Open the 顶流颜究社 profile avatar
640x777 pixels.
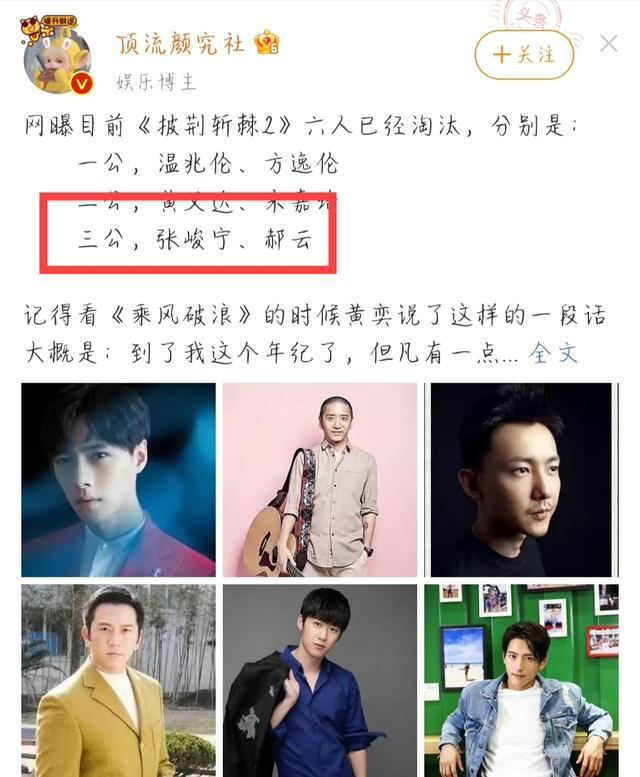click(56, 56)
